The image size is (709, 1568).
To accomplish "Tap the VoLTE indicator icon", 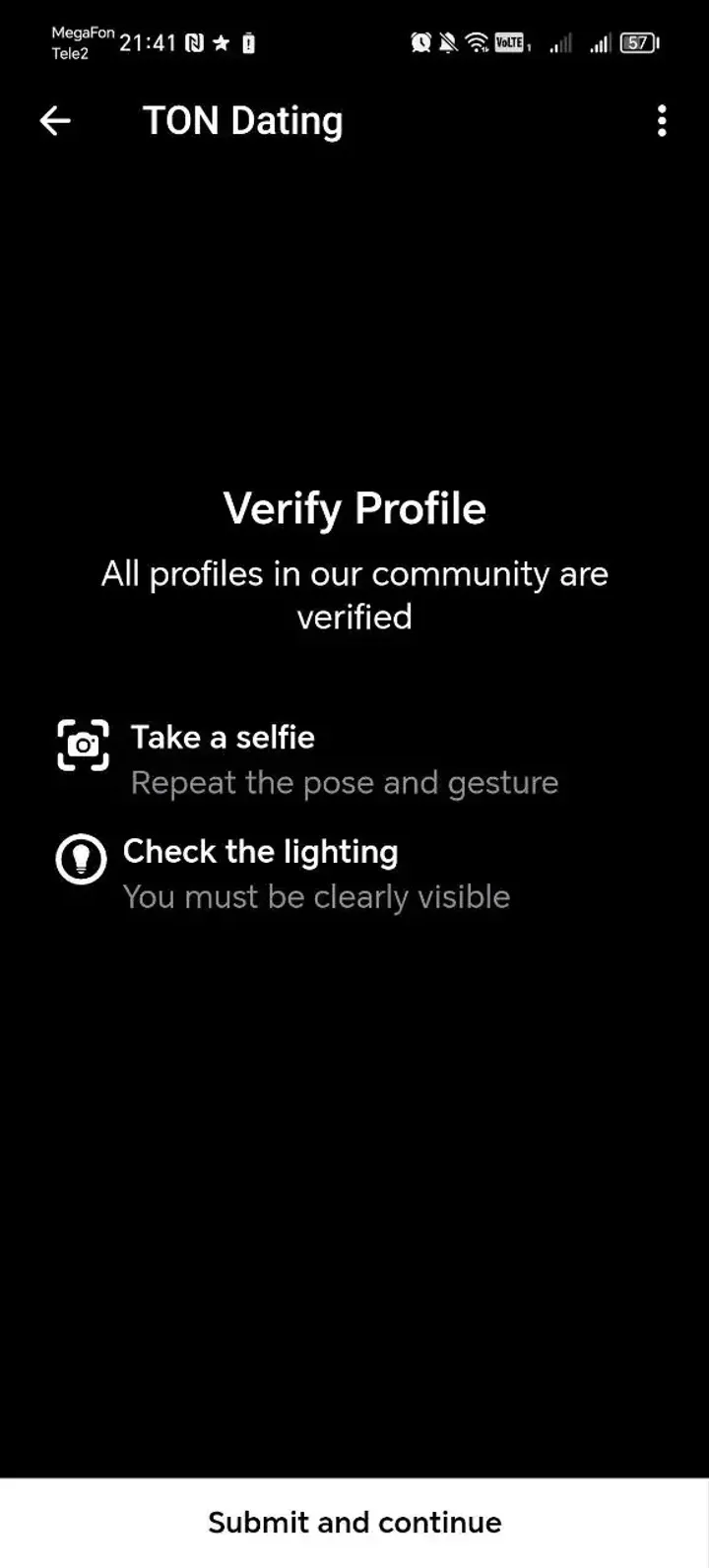I will [x=508, y=42].
